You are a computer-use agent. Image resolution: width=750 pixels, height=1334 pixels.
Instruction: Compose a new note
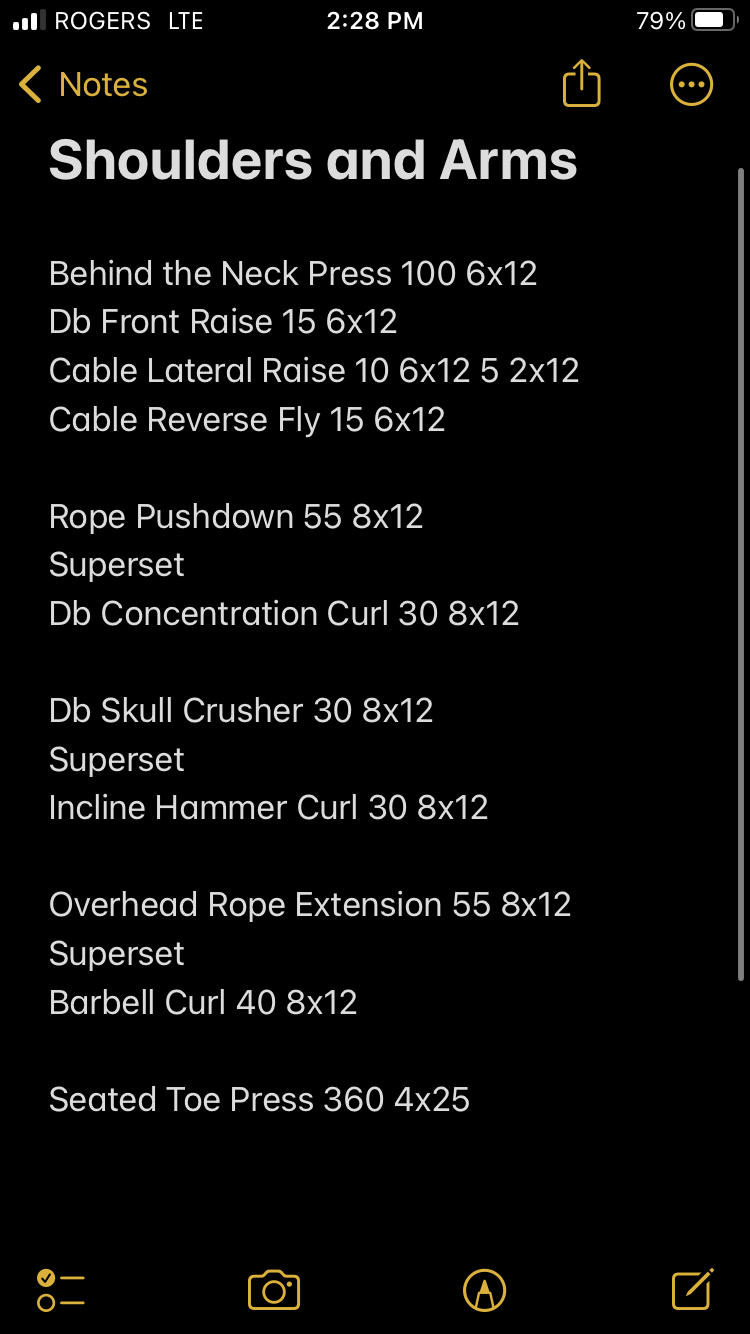692,1289
